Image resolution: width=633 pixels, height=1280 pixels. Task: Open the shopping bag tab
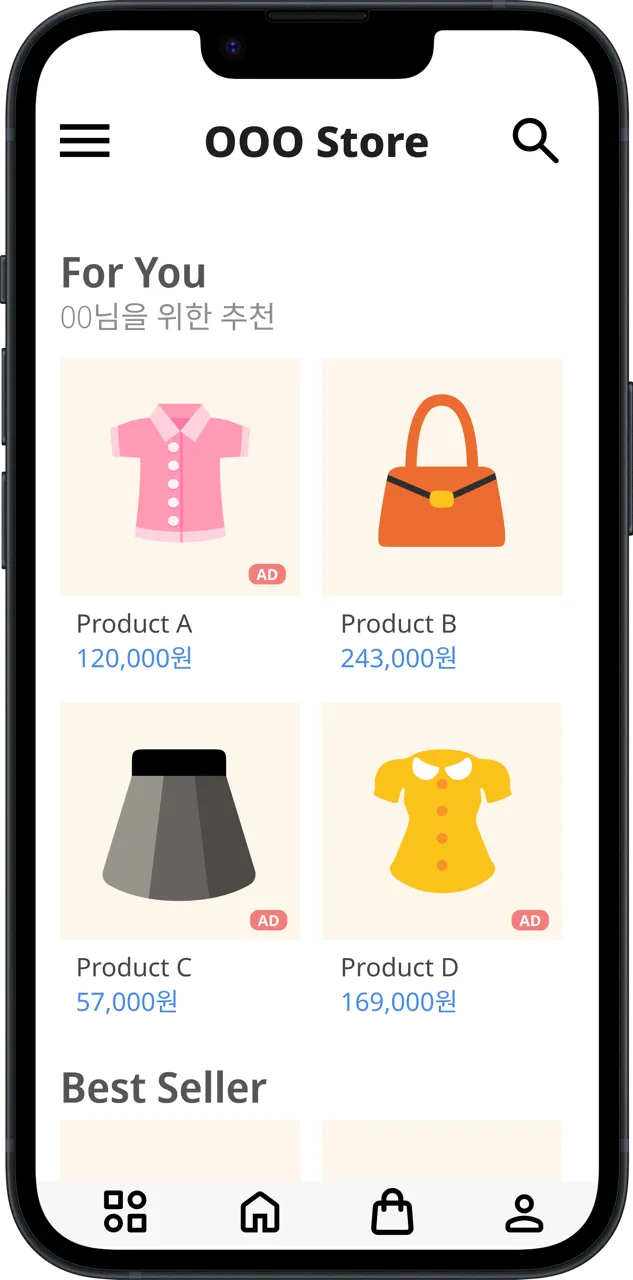click(x=392, y=1212)
